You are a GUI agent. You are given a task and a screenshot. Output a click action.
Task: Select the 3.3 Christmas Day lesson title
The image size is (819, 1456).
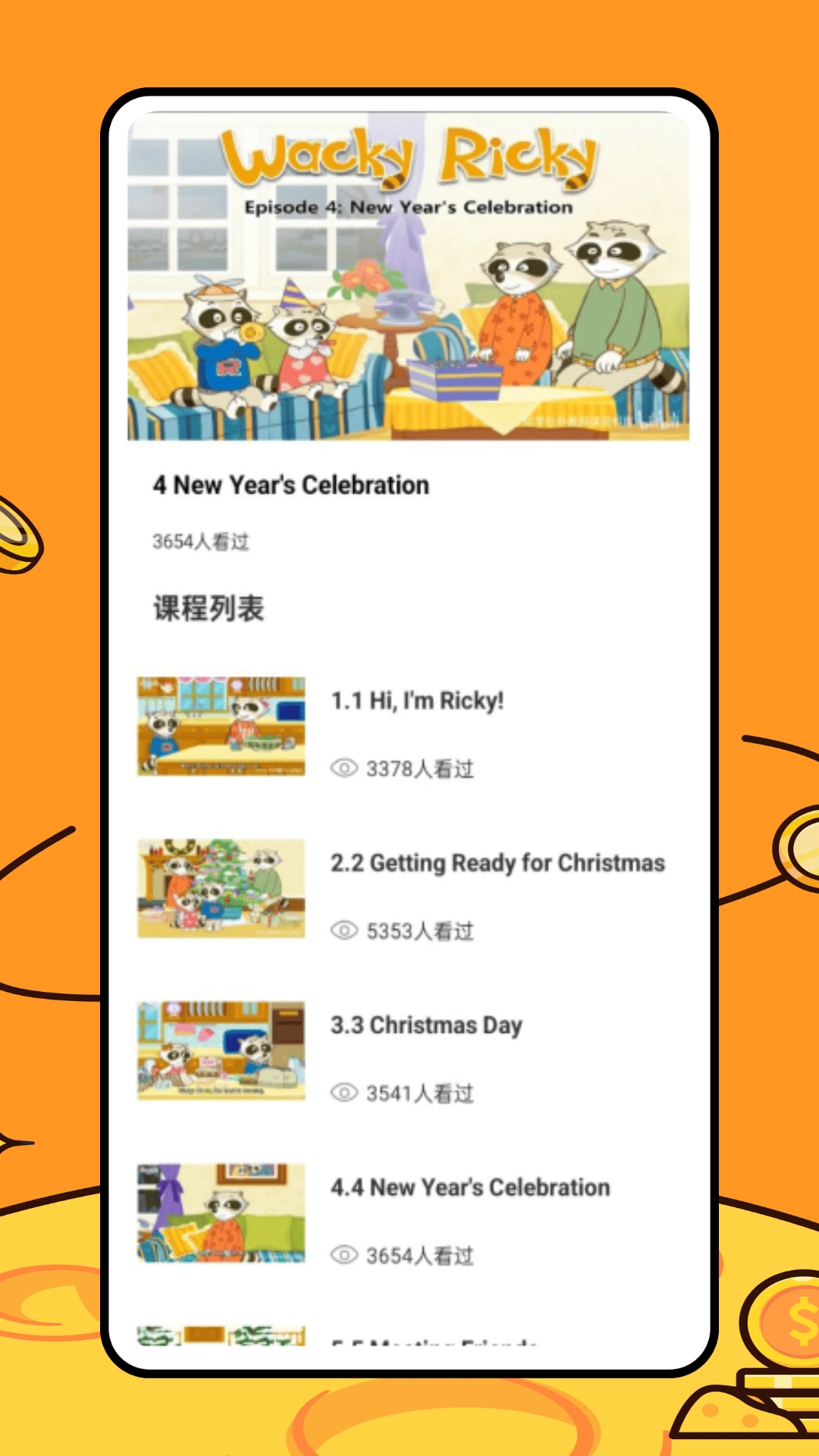click(427, 1025)
